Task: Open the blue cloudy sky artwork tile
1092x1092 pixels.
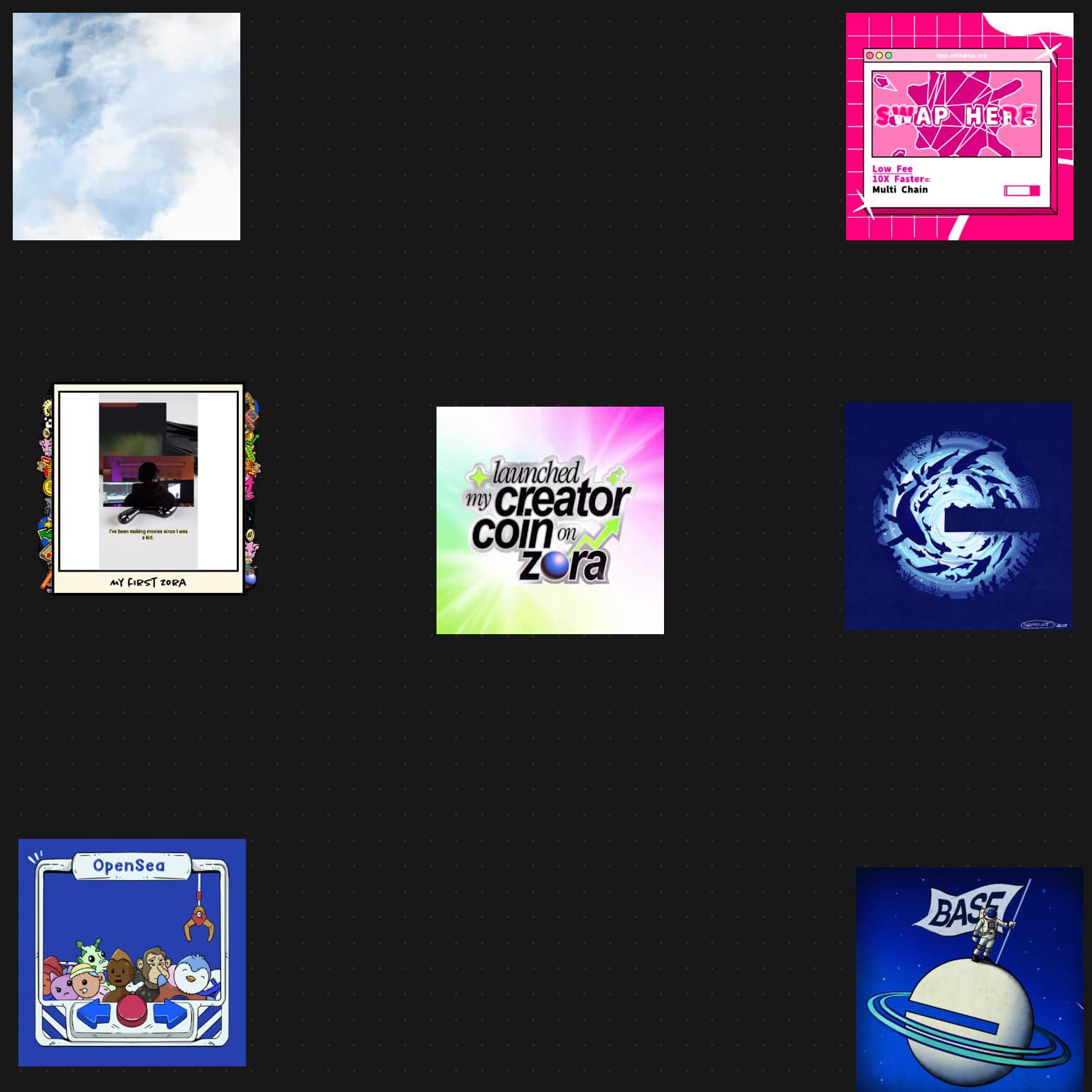Action: [x=127, y=127]
